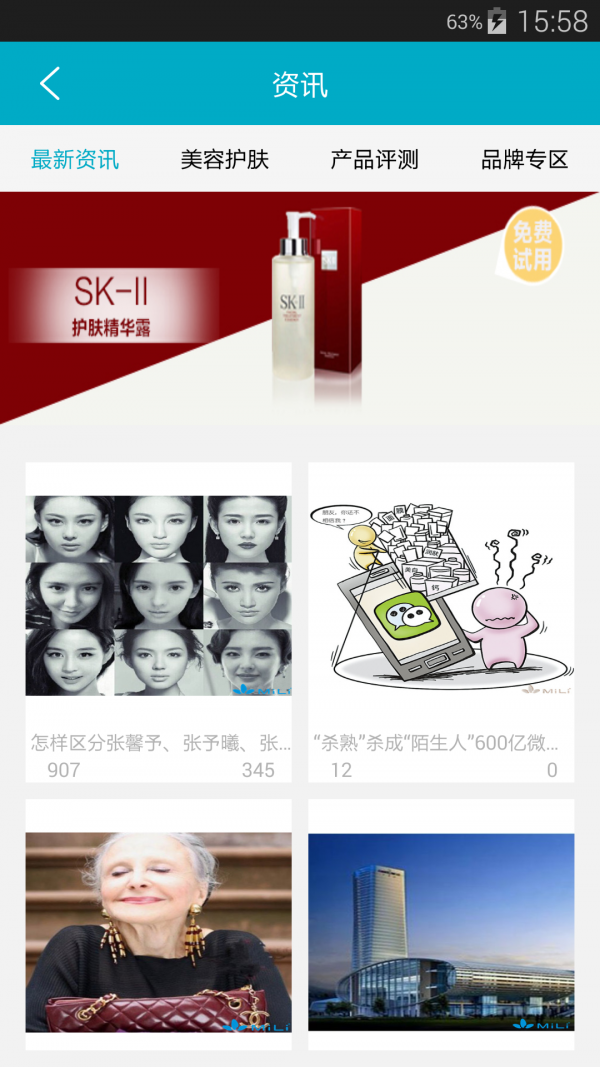
Task: Open the "杀熟" 600亿微商 article
Action: pos(441,620)
